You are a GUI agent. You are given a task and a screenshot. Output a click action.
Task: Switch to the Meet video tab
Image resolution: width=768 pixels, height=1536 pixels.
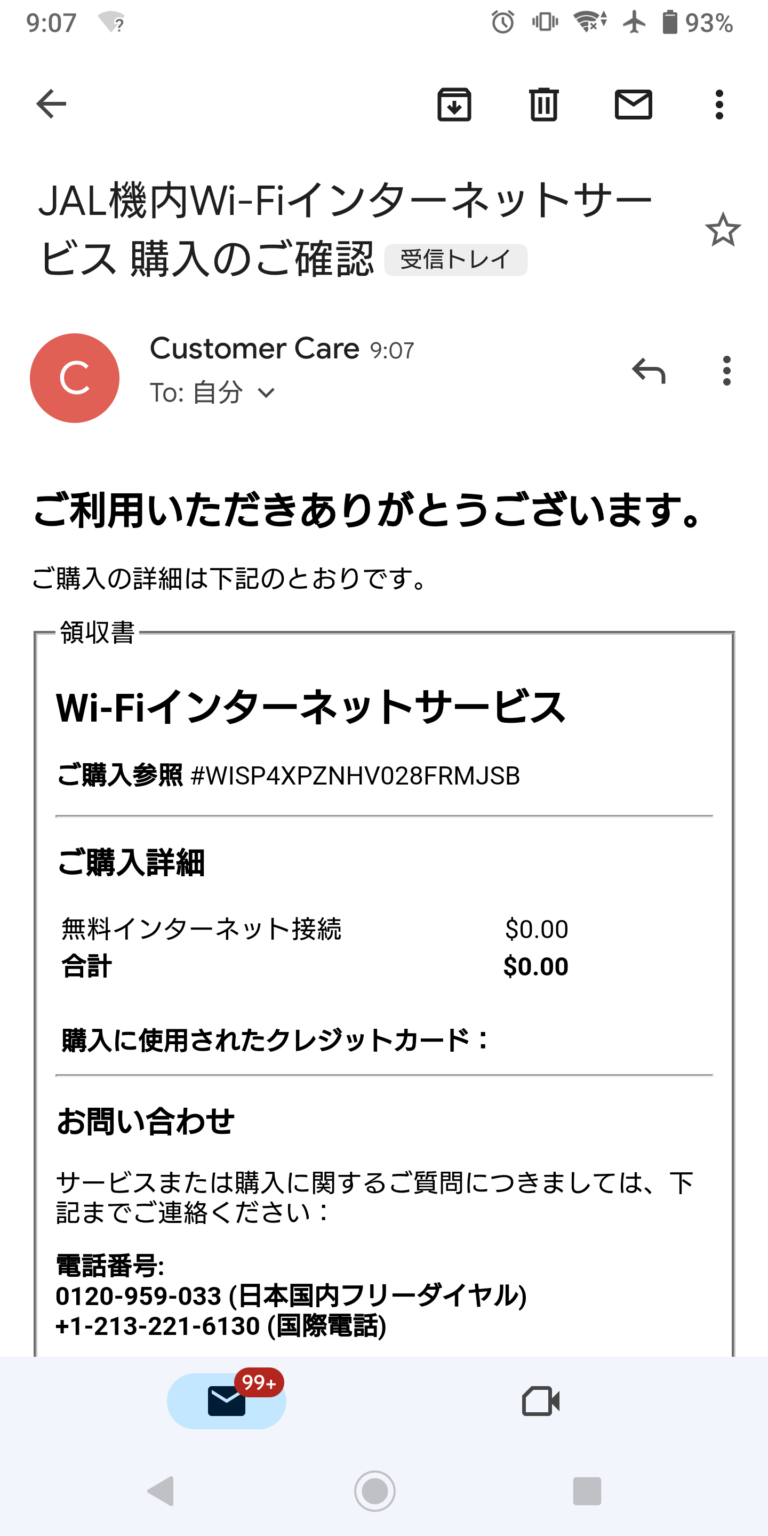tap(540, 1401)
